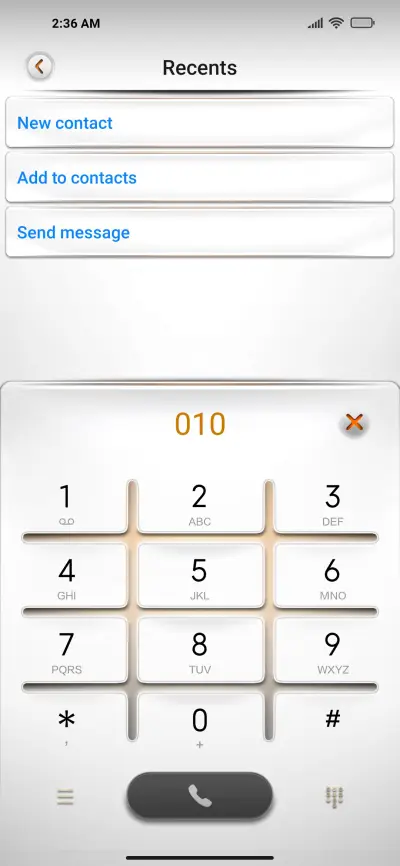Image resolution: width=400 pixels, height=866 pixels.
Task: Tap the 2 ABC key
Action: click(x=199, y=504)
